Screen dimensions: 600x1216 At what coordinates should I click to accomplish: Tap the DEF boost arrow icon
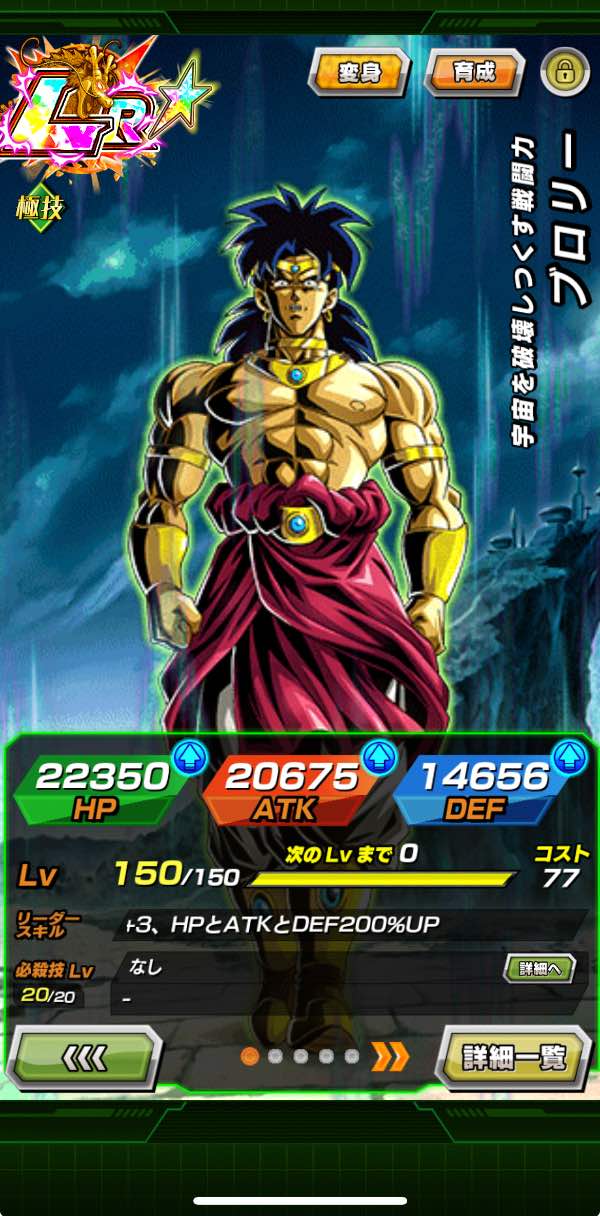pyautogui.click(x=569, y=759)
